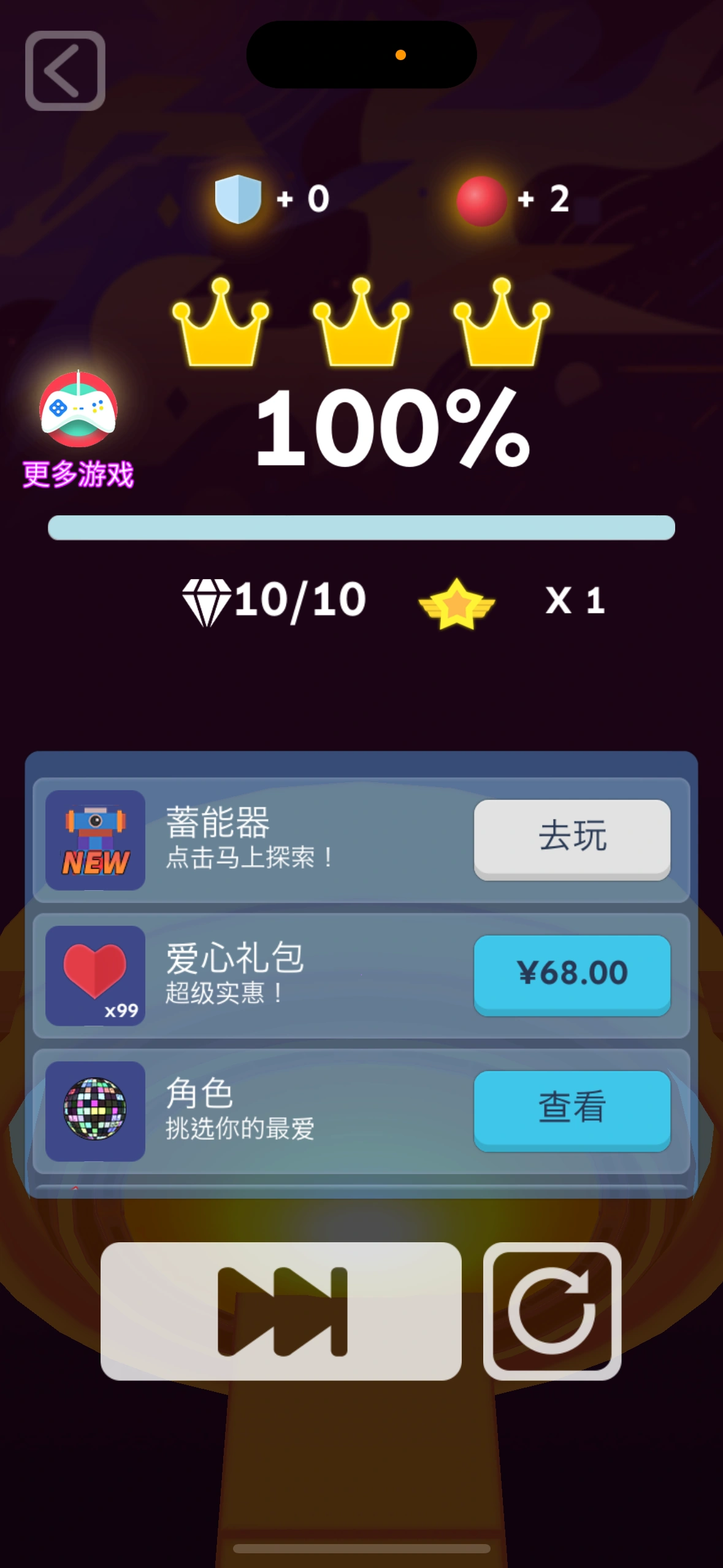Skip to the next level
The height and width of the screenshot is (1568, 723).
click(x=281, y=1311)
